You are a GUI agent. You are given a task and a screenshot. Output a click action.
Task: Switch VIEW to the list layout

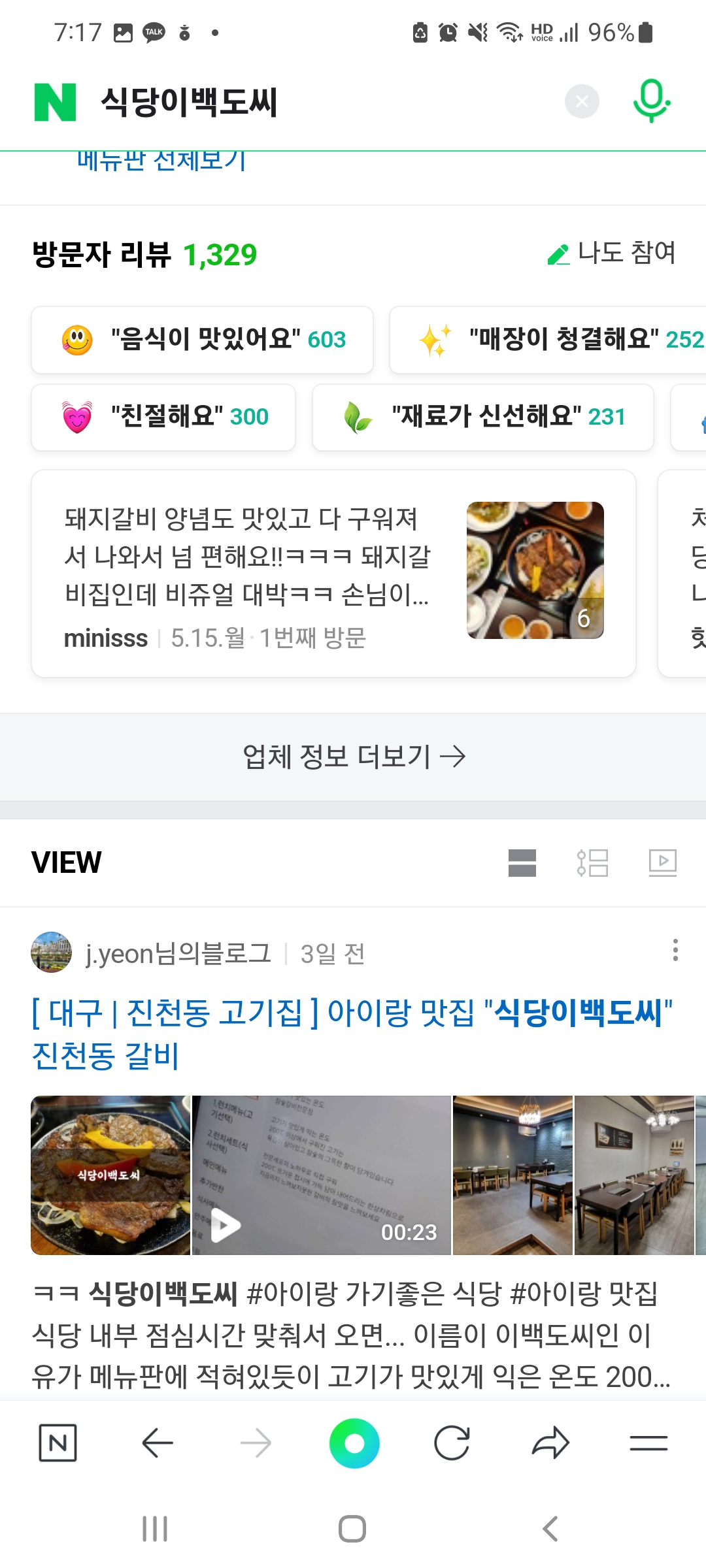click(x=592, y=862)
